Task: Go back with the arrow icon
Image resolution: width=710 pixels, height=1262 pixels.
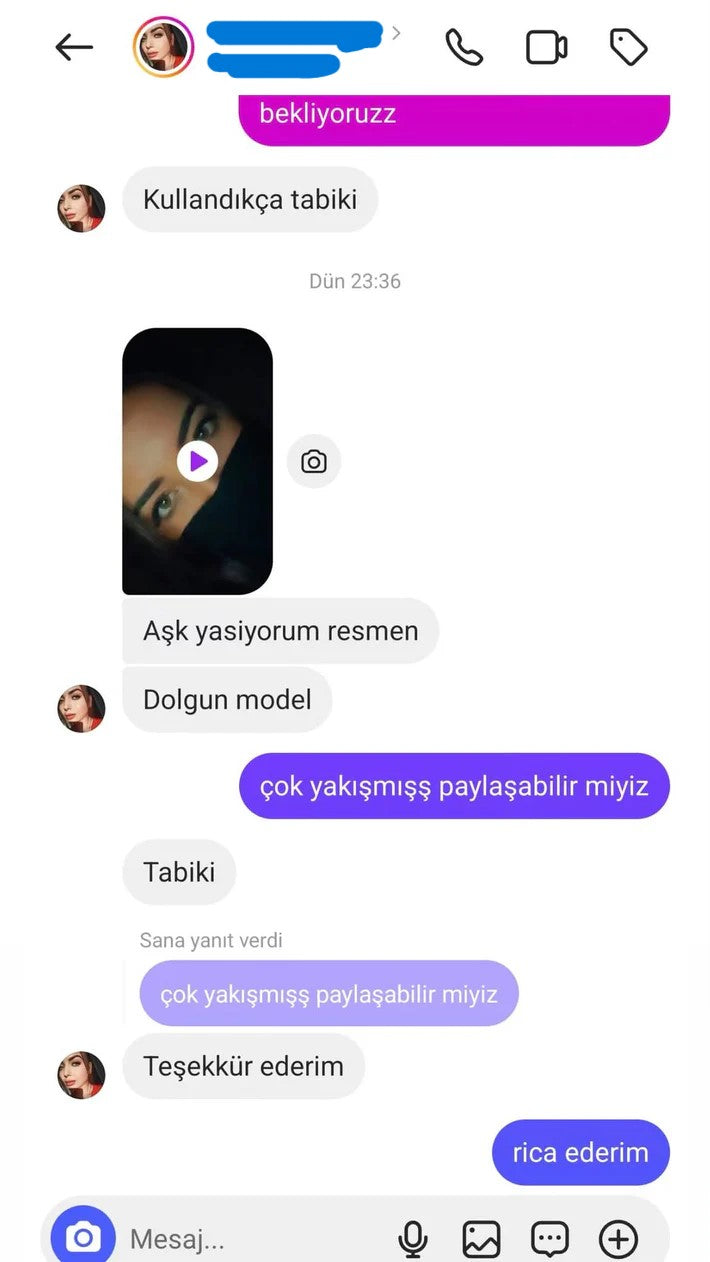Action: [x=74, y=47]
